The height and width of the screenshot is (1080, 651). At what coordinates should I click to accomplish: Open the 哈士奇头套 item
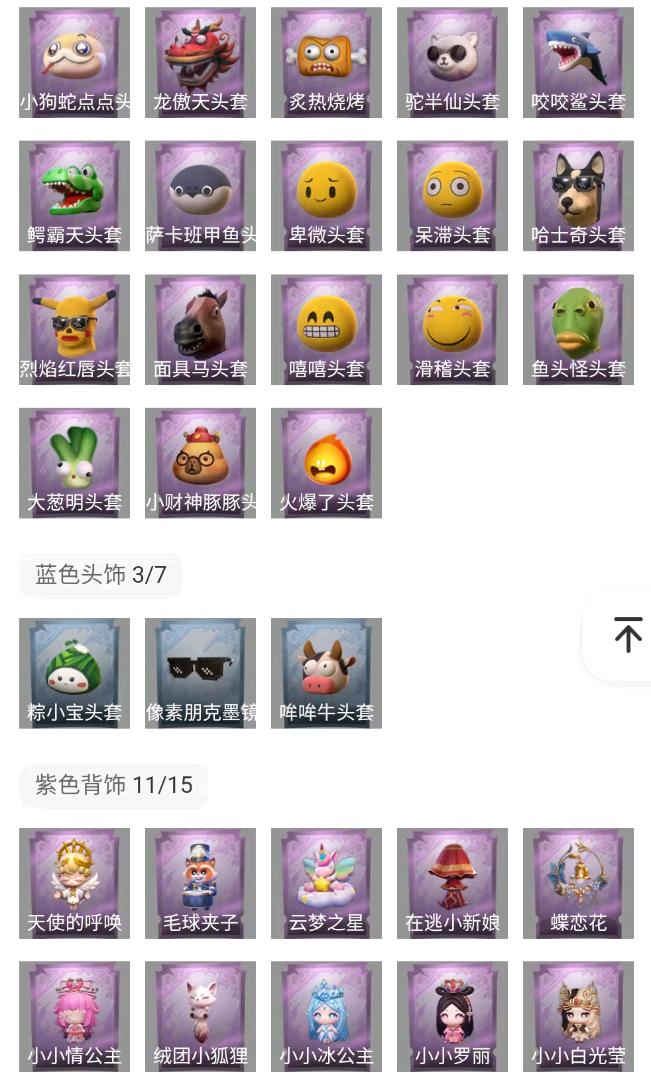tap(578, 196)
